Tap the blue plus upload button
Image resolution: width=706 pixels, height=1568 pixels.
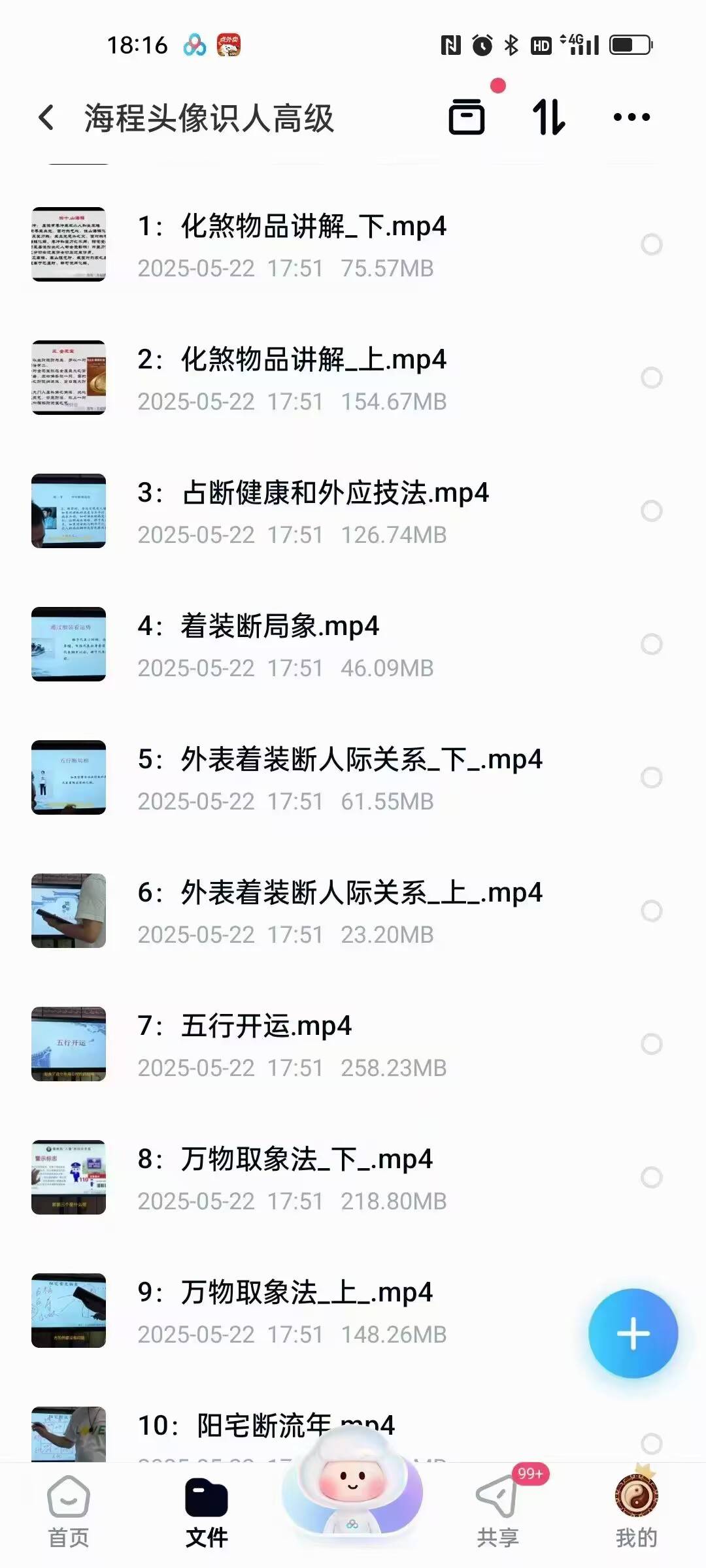tap(633, 1333)
